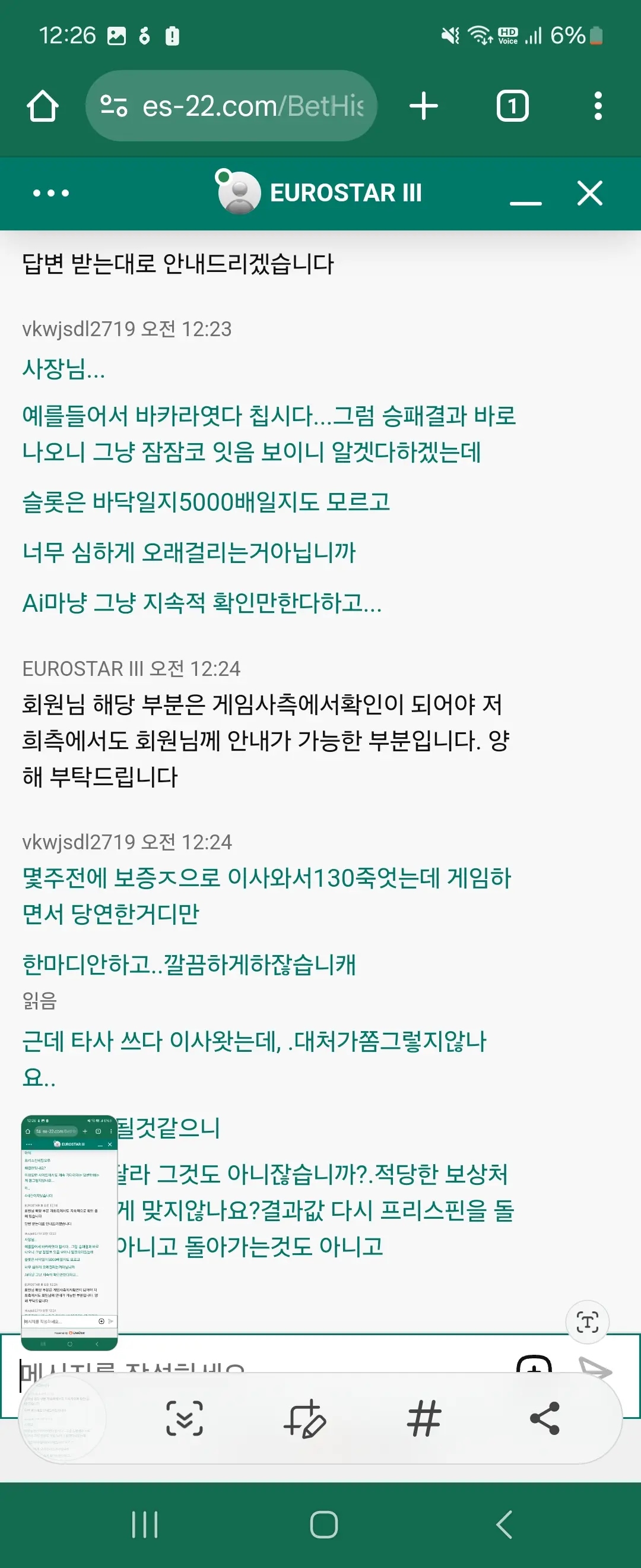Image resolution: width=641 pixels, height=1568 pixels.
Task: Open the tab switcher
Action: 512,106
